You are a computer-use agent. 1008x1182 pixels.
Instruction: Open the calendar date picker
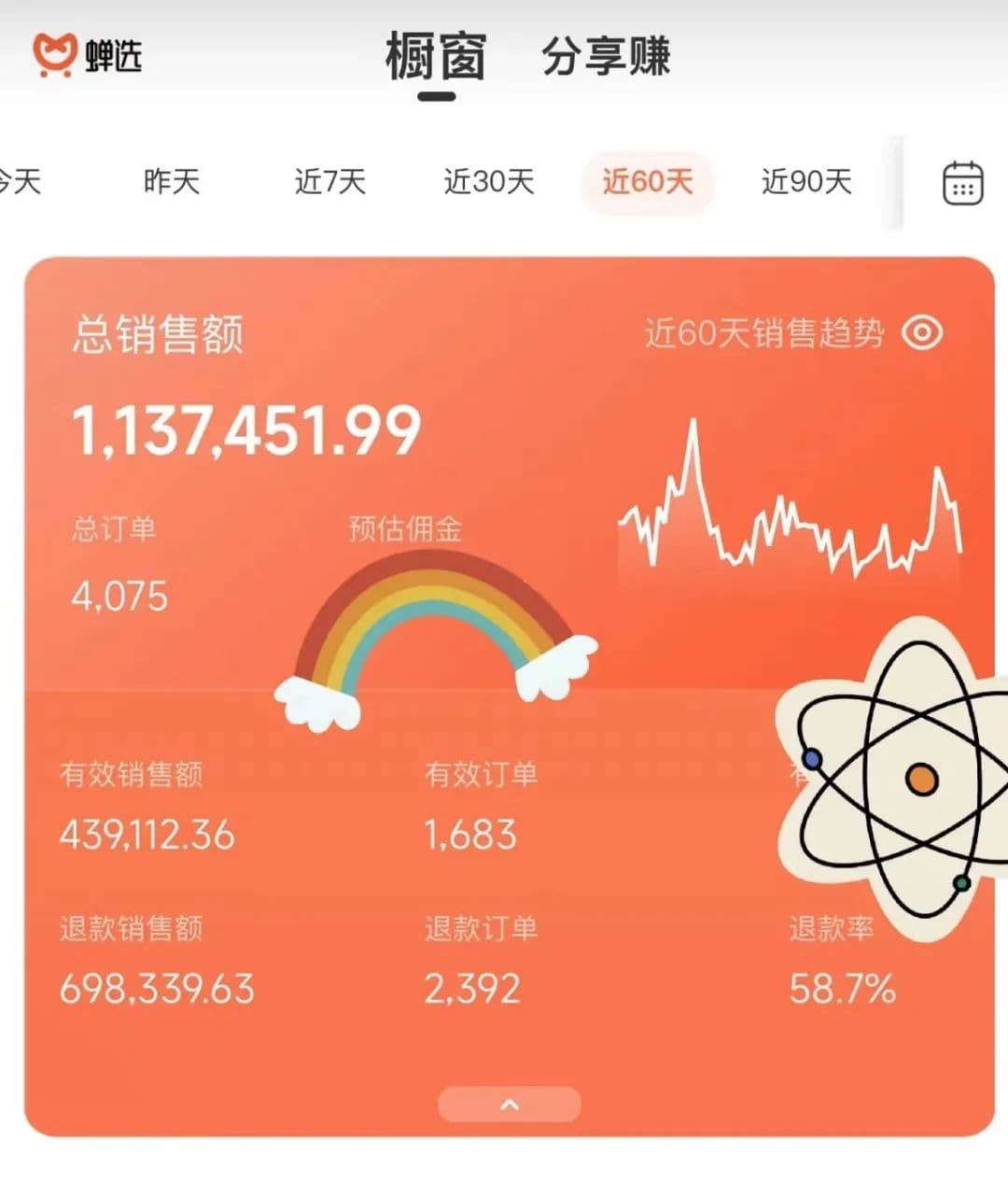962,182
